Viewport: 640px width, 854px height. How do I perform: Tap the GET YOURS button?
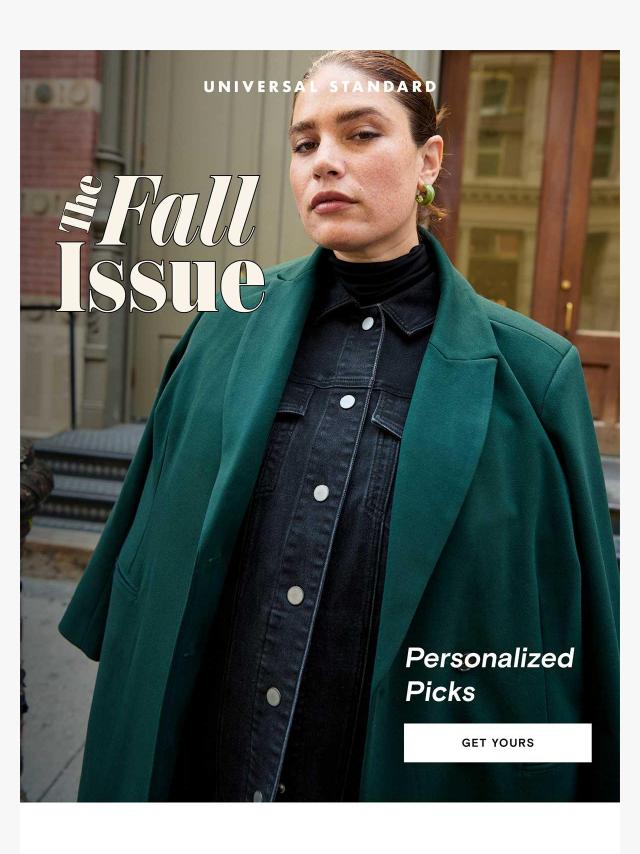click(x=497, y=743)
